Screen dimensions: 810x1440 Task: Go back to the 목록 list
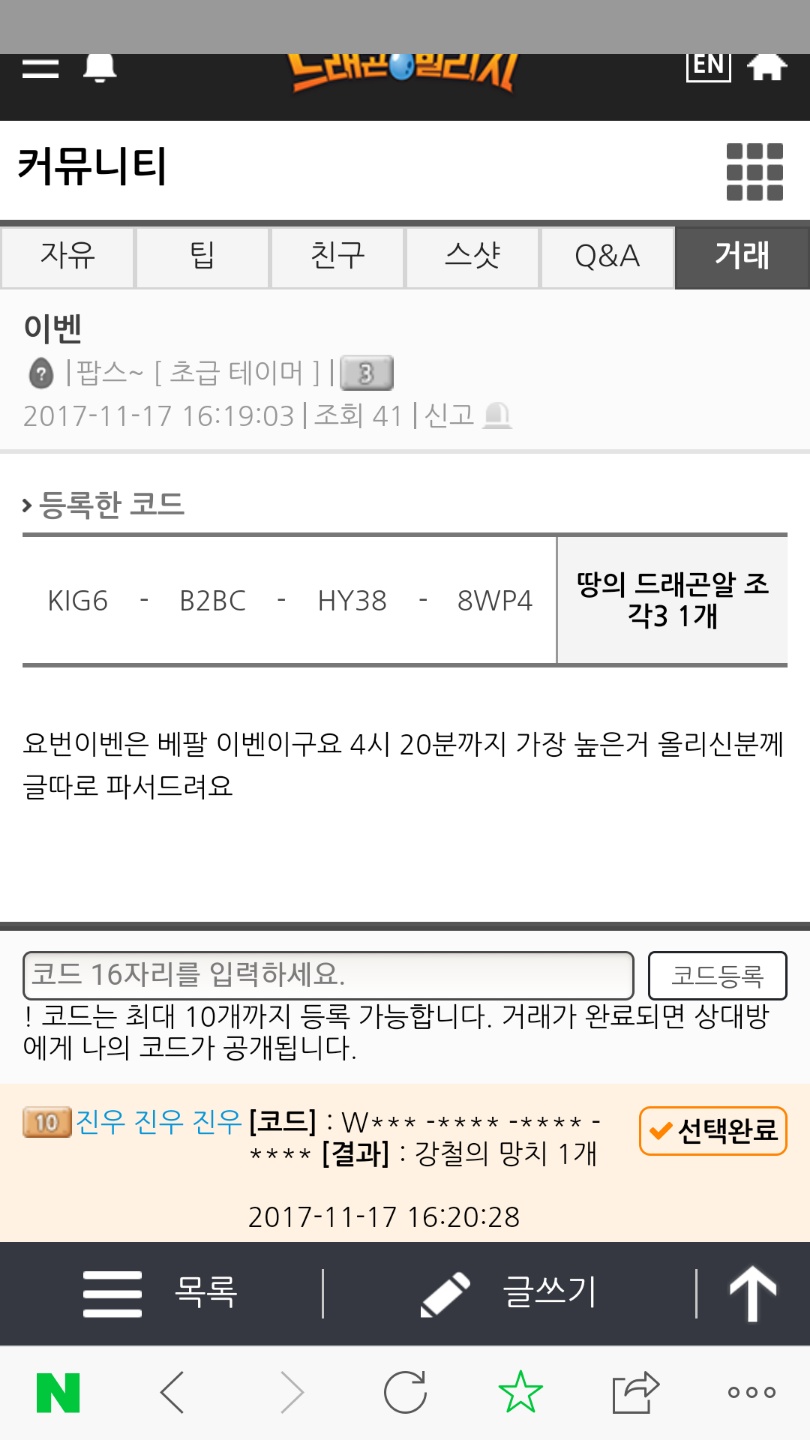pos(160,1293)
